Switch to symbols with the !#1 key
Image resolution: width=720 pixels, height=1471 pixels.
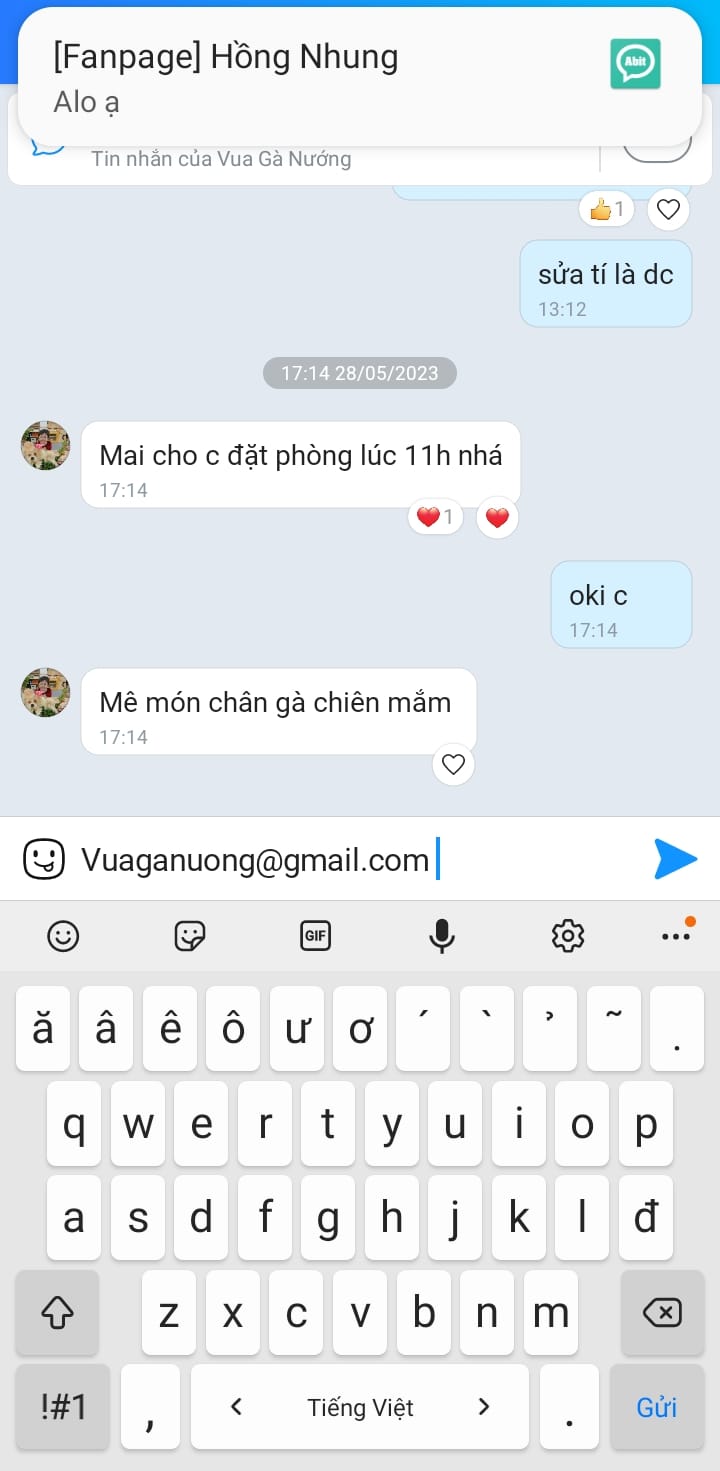62,1406
